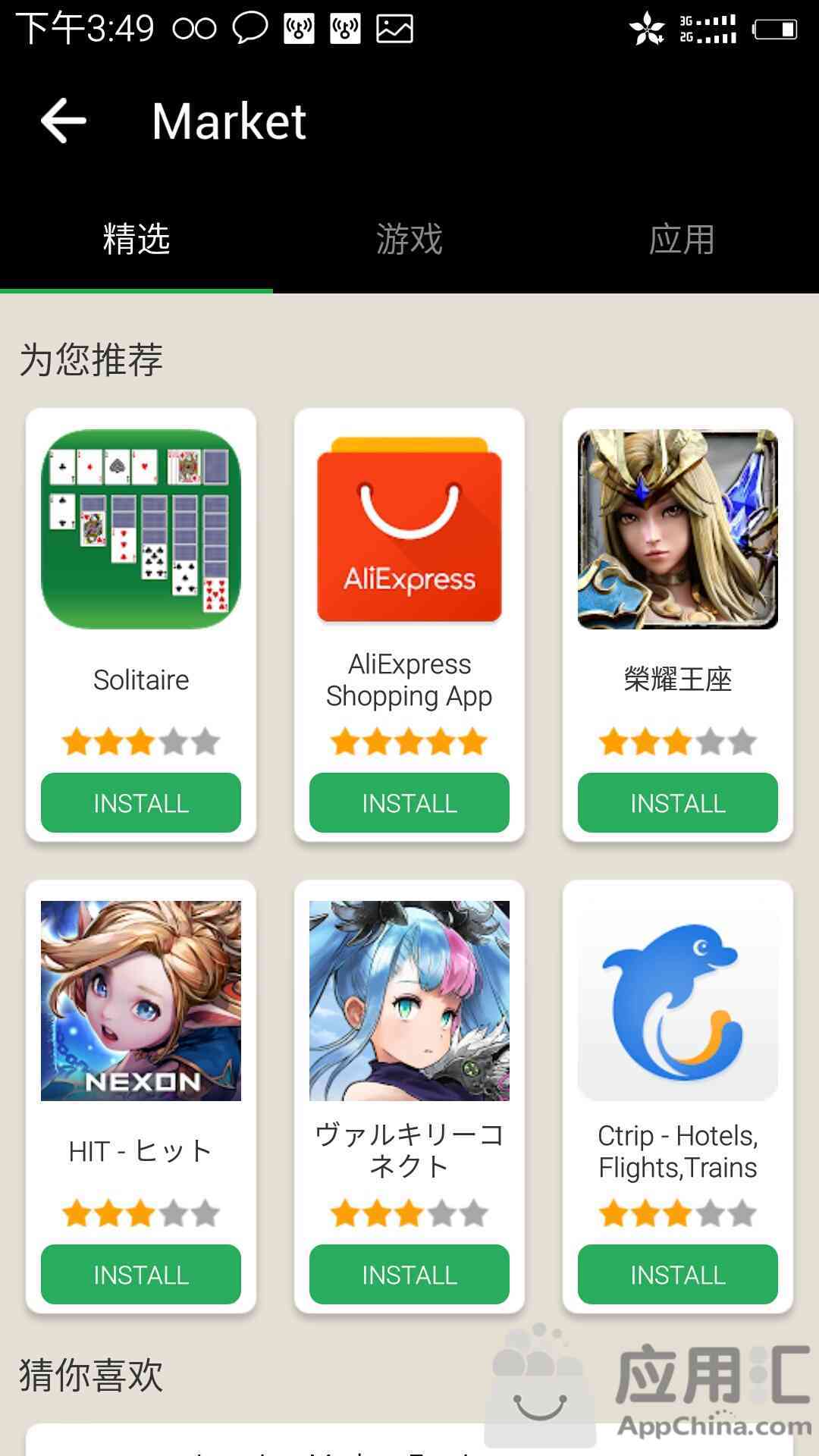Open the ヴァルキリーコネクト artwork
Screen dimensions: 819x1456
(x=409, y=1001)
